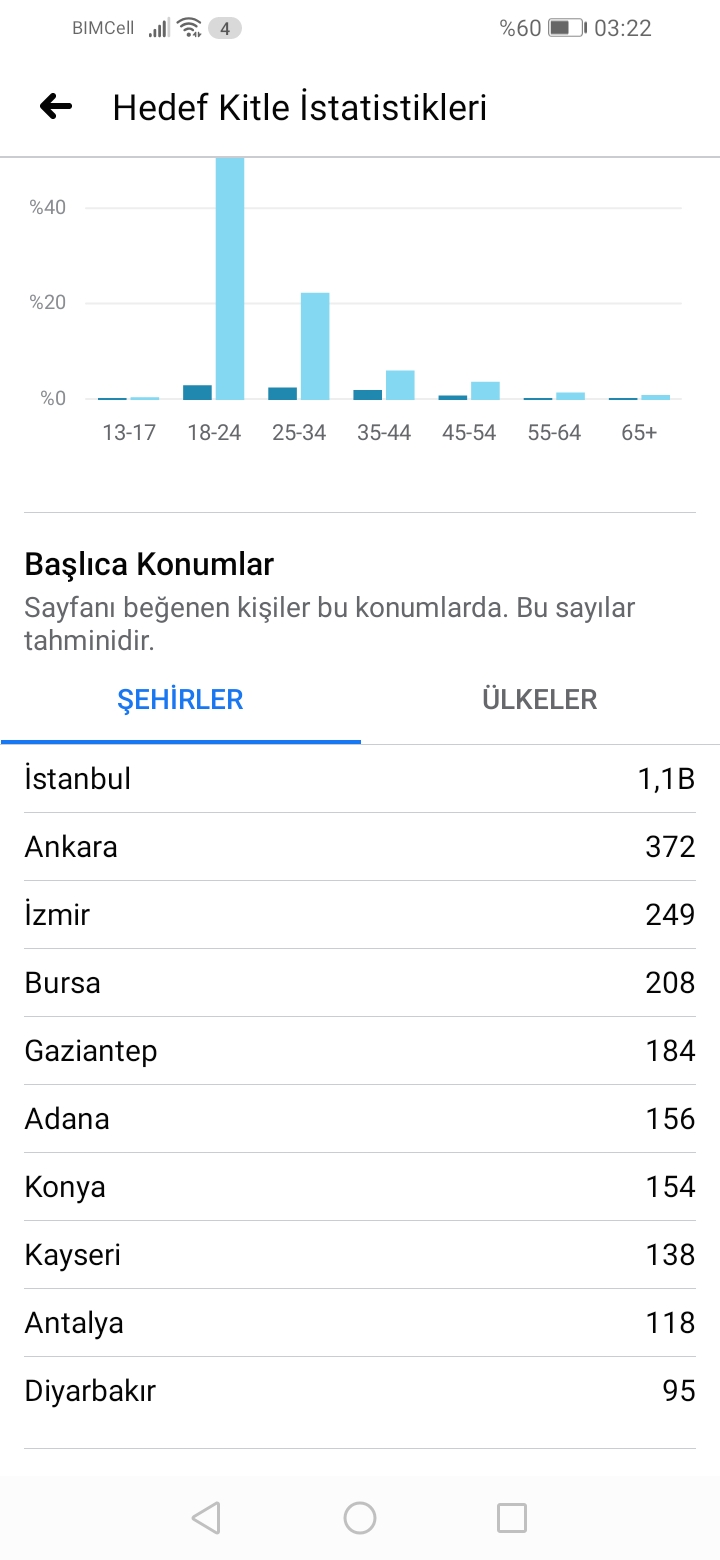
Task: Go back using the arrow icon
Action: (56, 106)
